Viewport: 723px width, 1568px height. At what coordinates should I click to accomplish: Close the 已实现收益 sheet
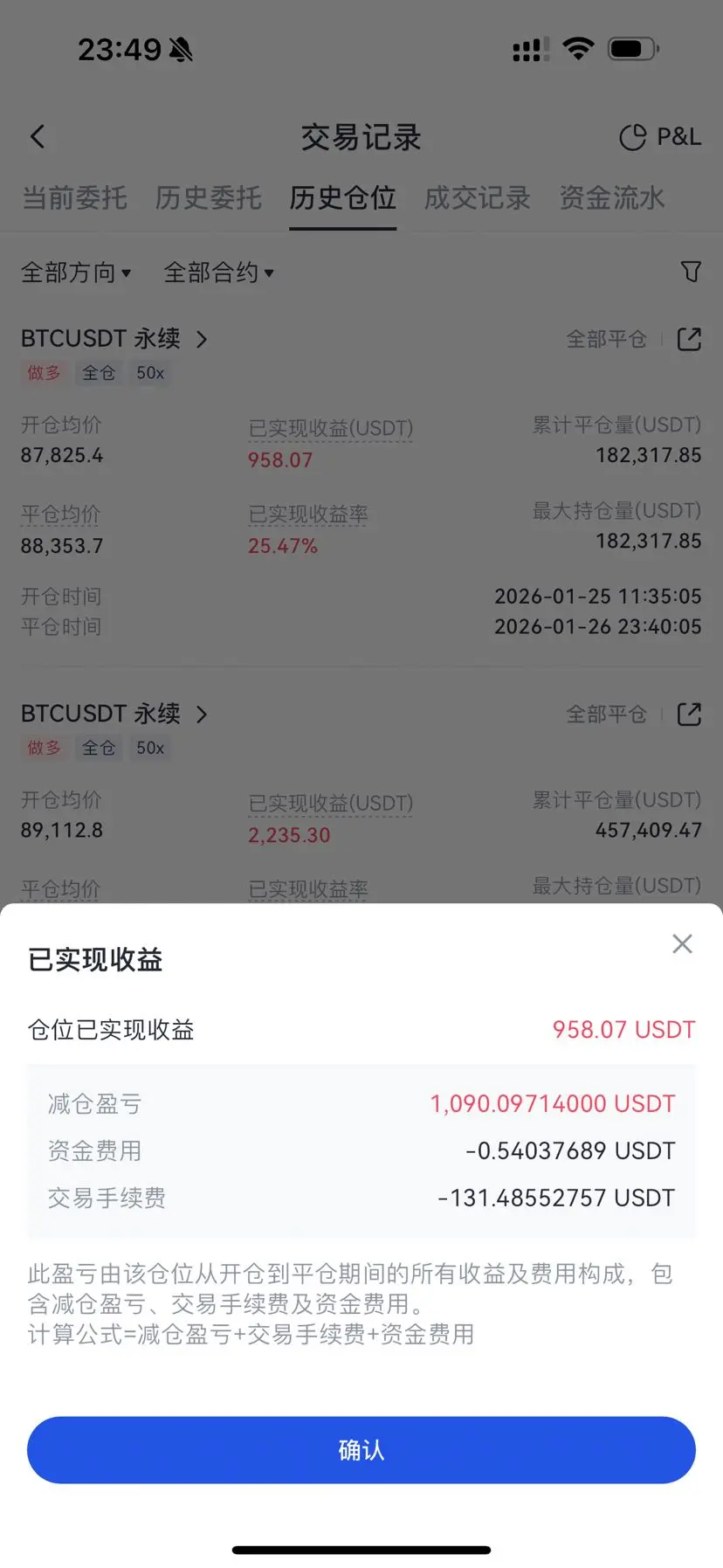tap(682, 943)
